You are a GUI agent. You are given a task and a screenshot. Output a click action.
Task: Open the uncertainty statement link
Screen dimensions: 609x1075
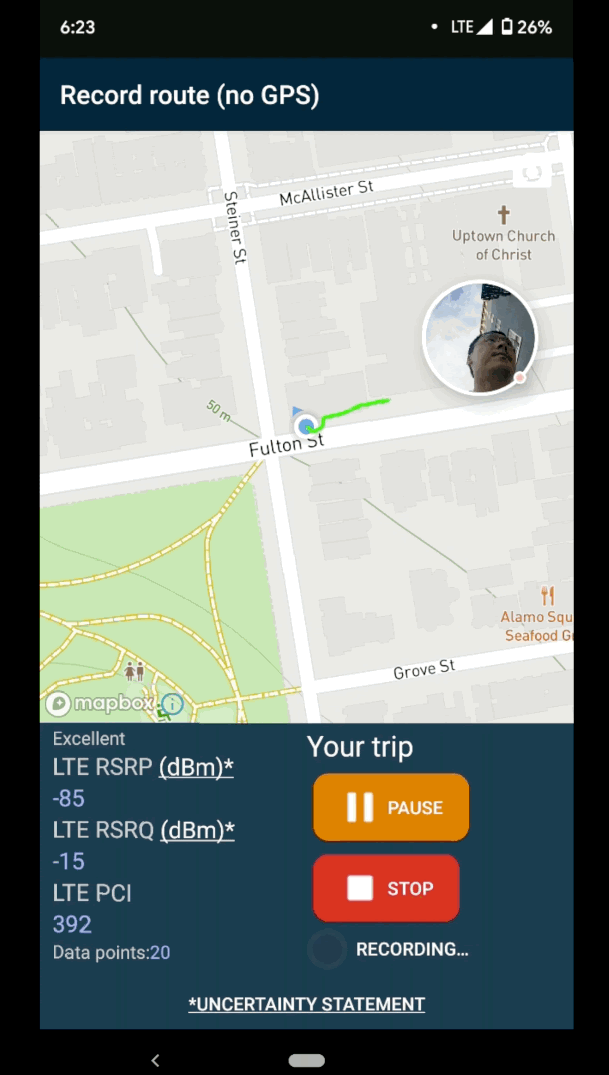point(306,1004)
